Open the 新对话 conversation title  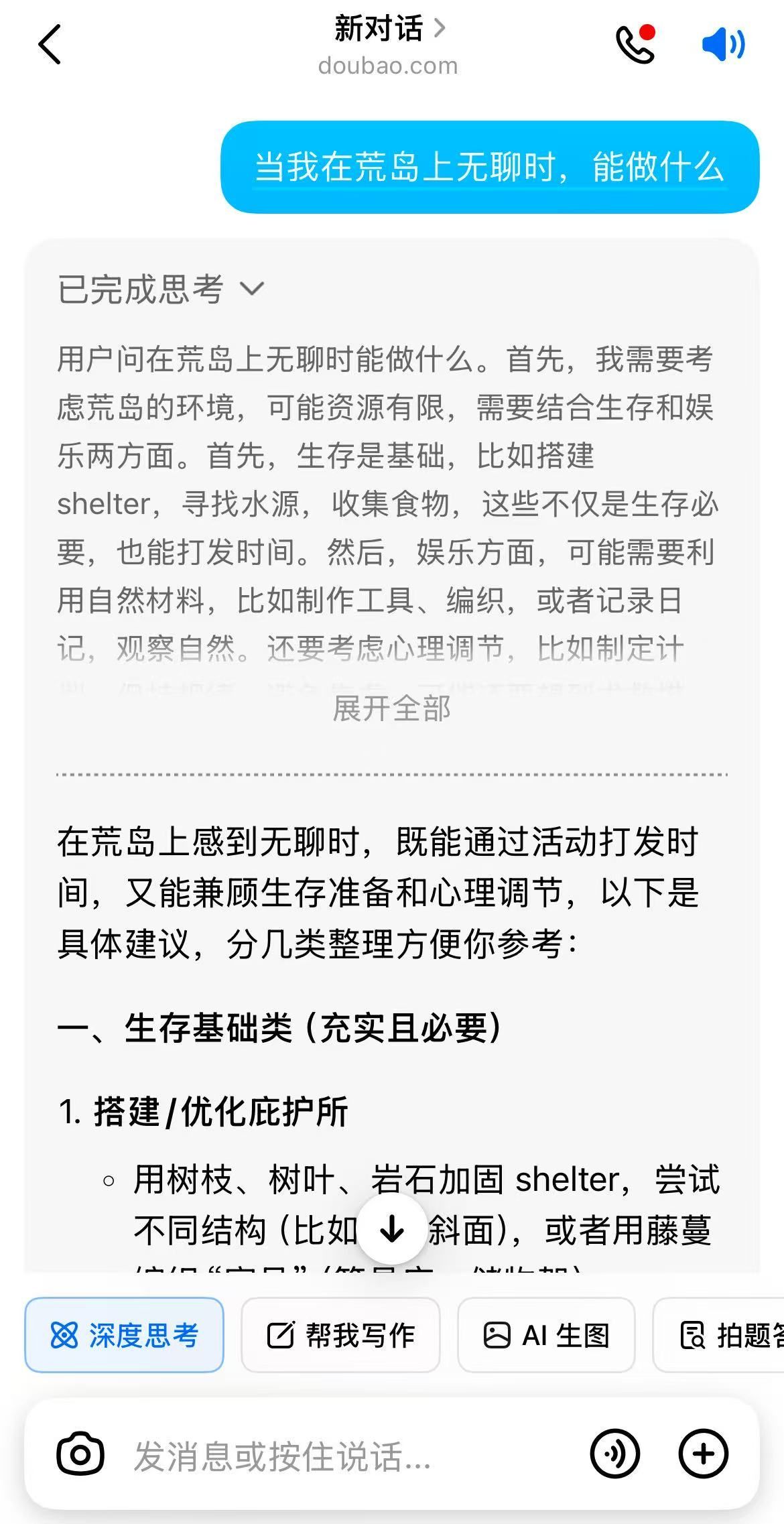click(389, 29)
